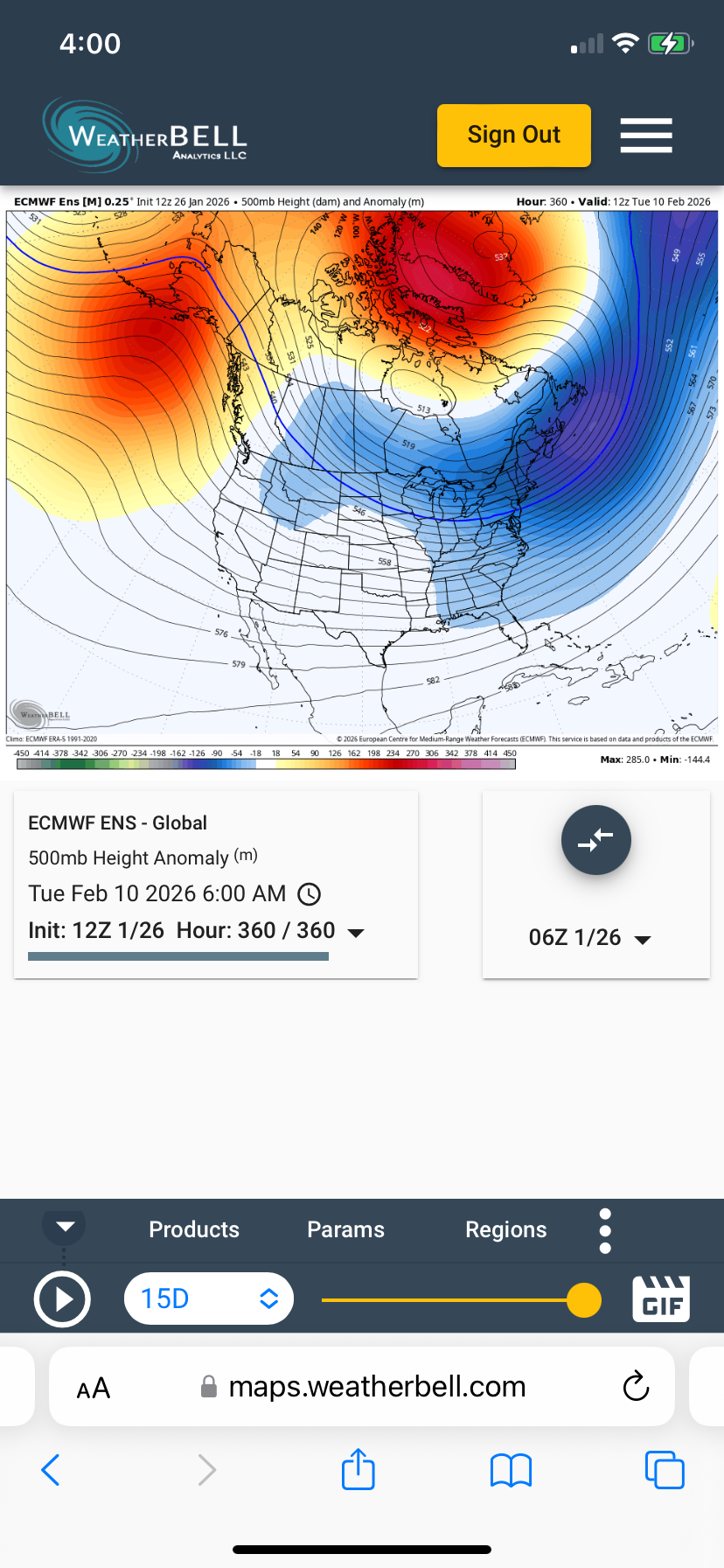Tap the maps.weatherbell.com address bar
The height and width of the screenshot is (1568, 724).
click(376, 1387)
